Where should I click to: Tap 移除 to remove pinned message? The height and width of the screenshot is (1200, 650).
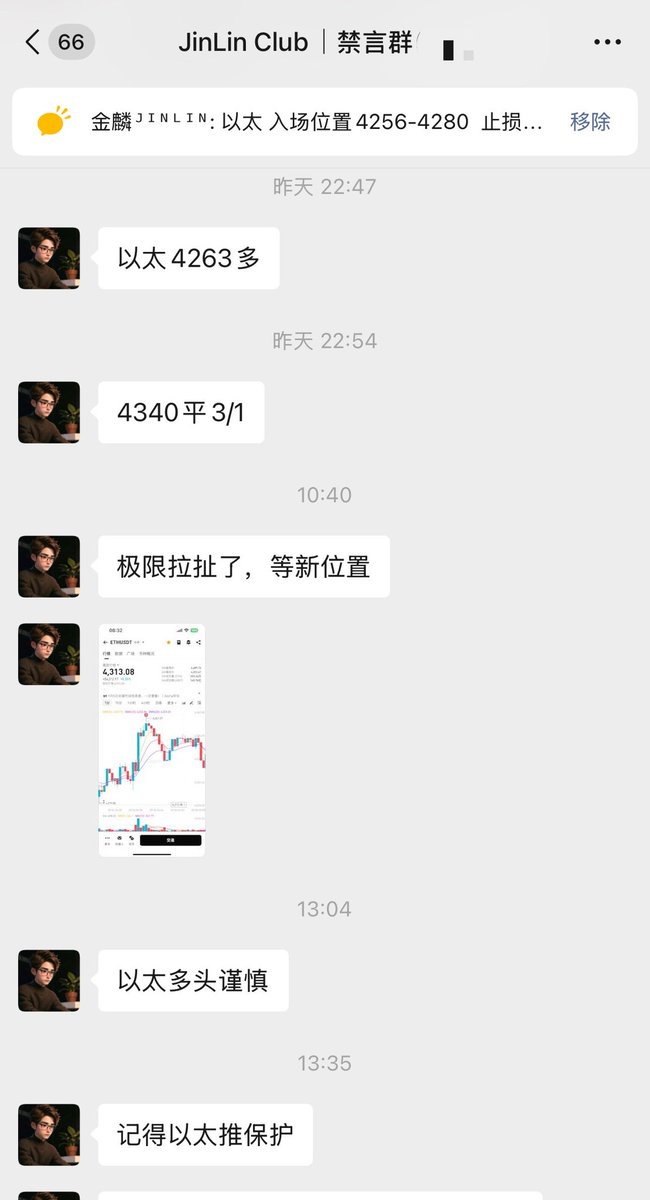click(x=590, y=122)
